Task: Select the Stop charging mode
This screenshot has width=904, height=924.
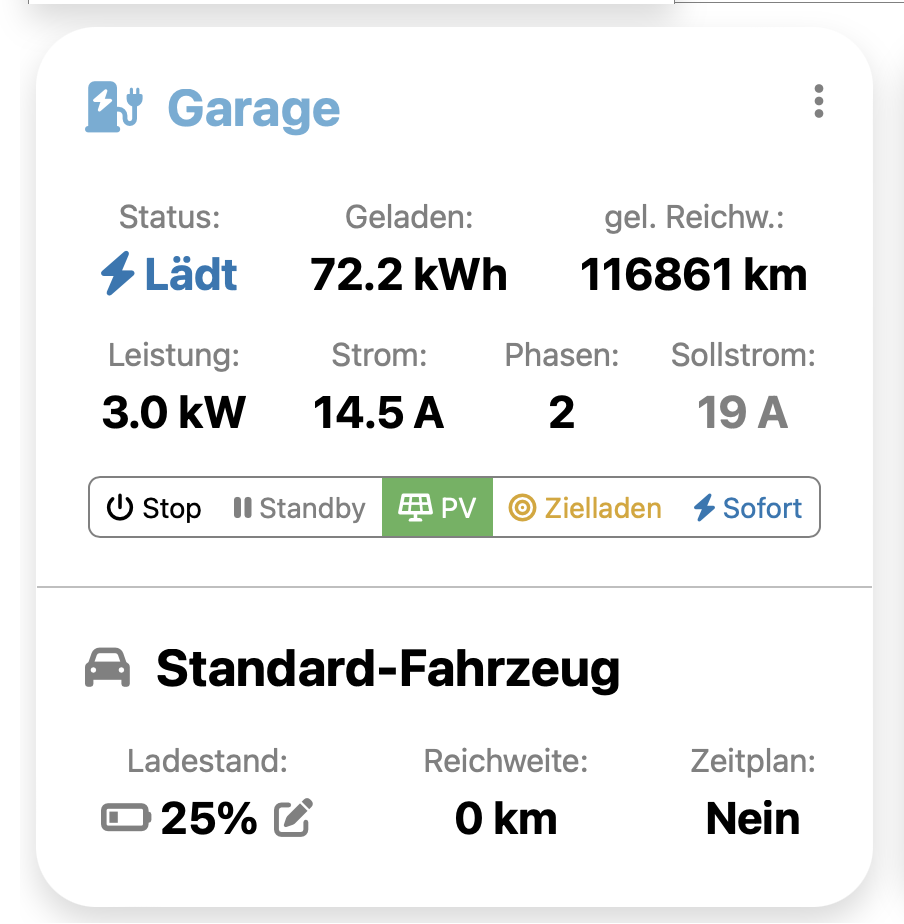Action: click(154, 508)
